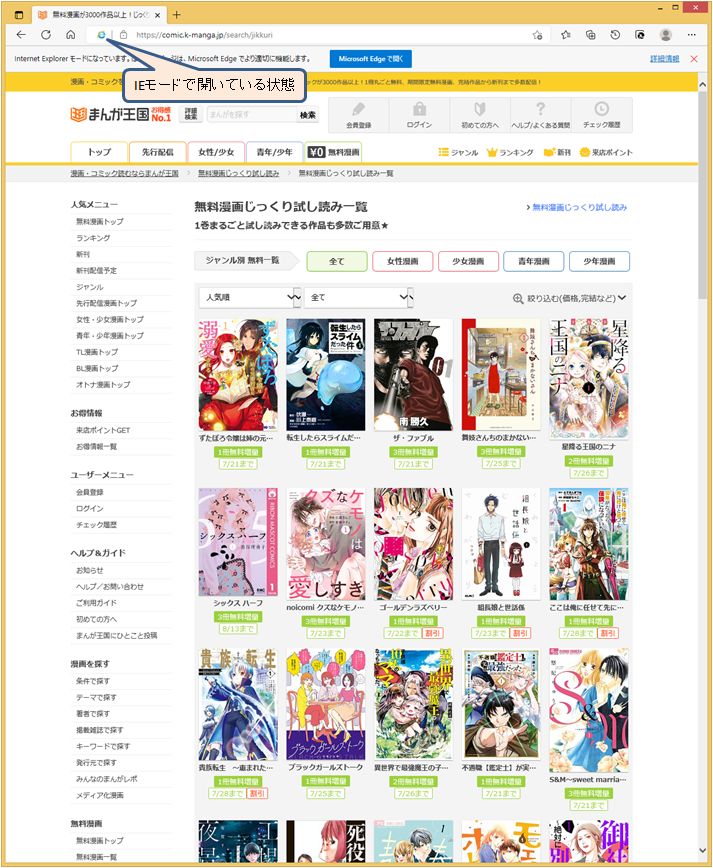Image resolution: width=713 pixels, height=868 pixels.
Task: Focus the まんがを探す search field
Action: click(250, 115)
